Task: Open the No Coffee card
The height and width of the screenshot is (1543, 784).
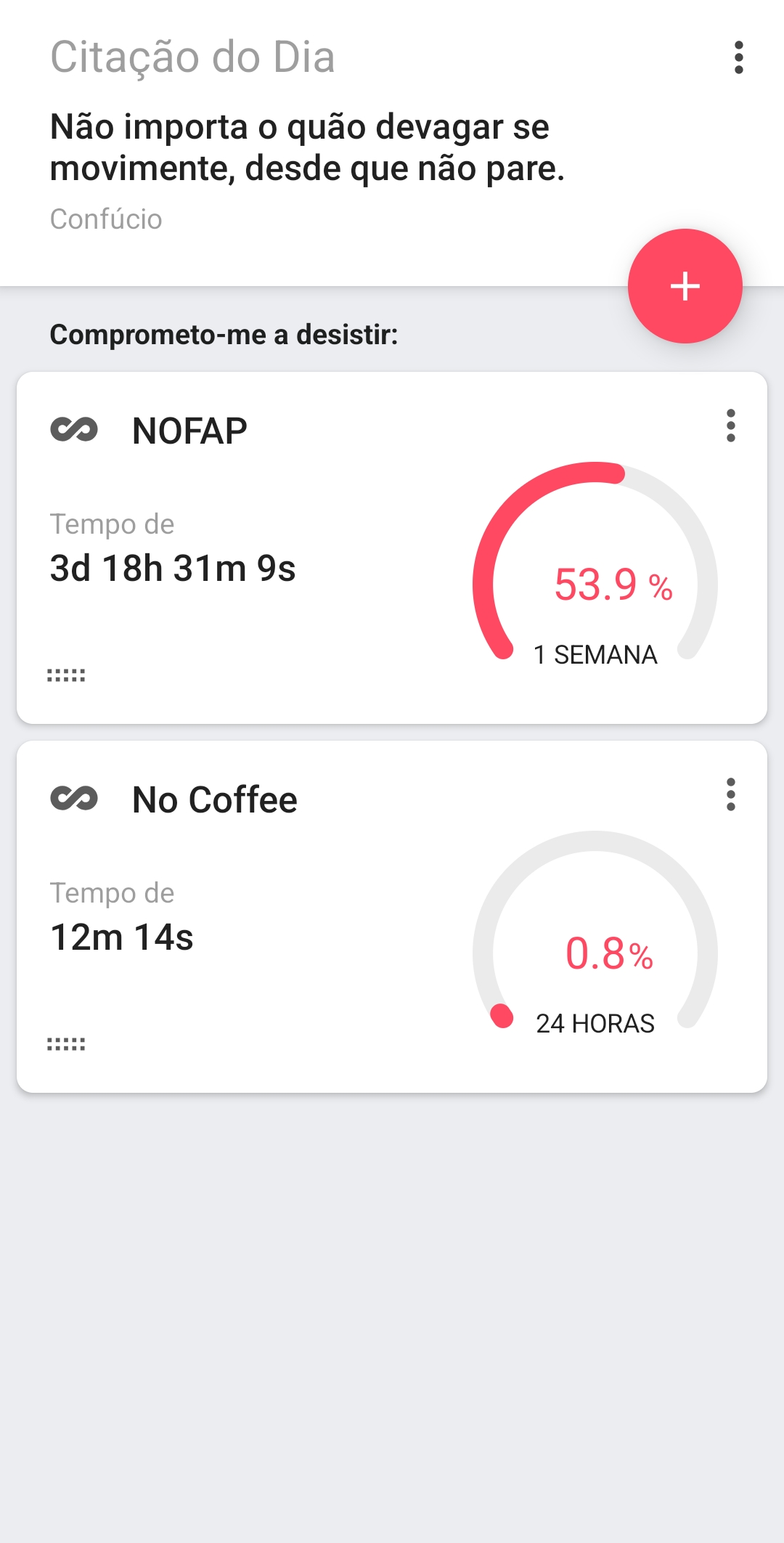Action: click(x=392, y=916)
